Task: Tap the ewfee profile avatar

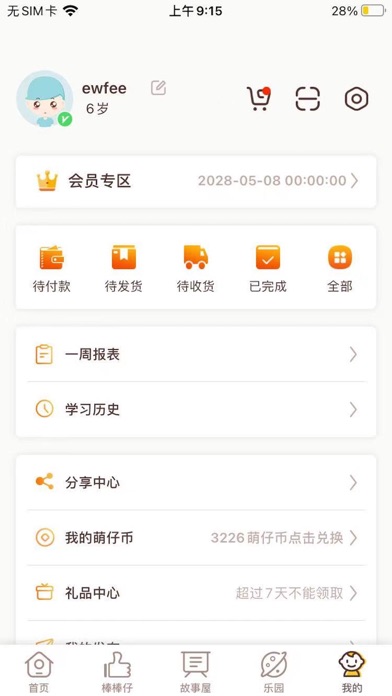Action: pos(44,99)
